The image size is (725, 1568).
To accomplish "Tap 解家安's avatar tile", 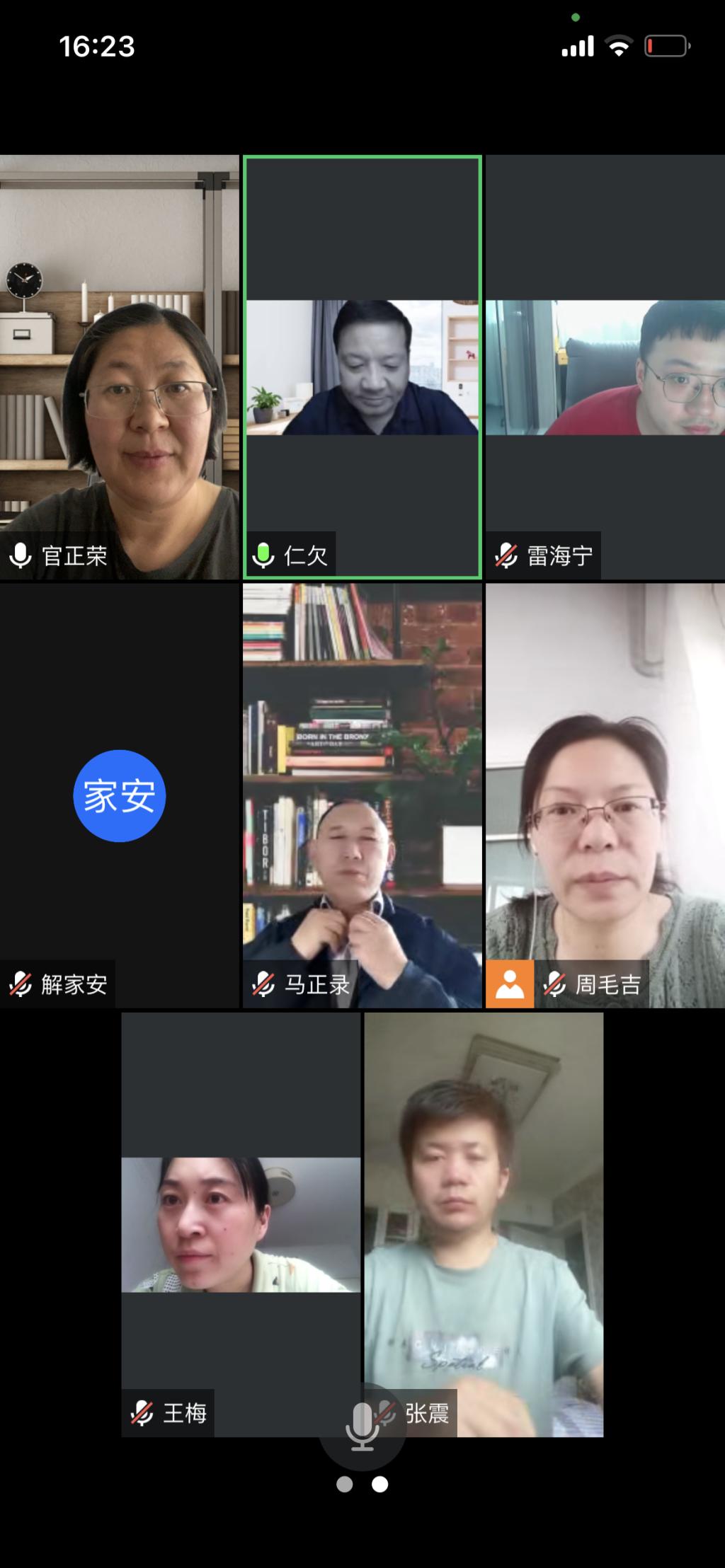I will tap(119, 795).
